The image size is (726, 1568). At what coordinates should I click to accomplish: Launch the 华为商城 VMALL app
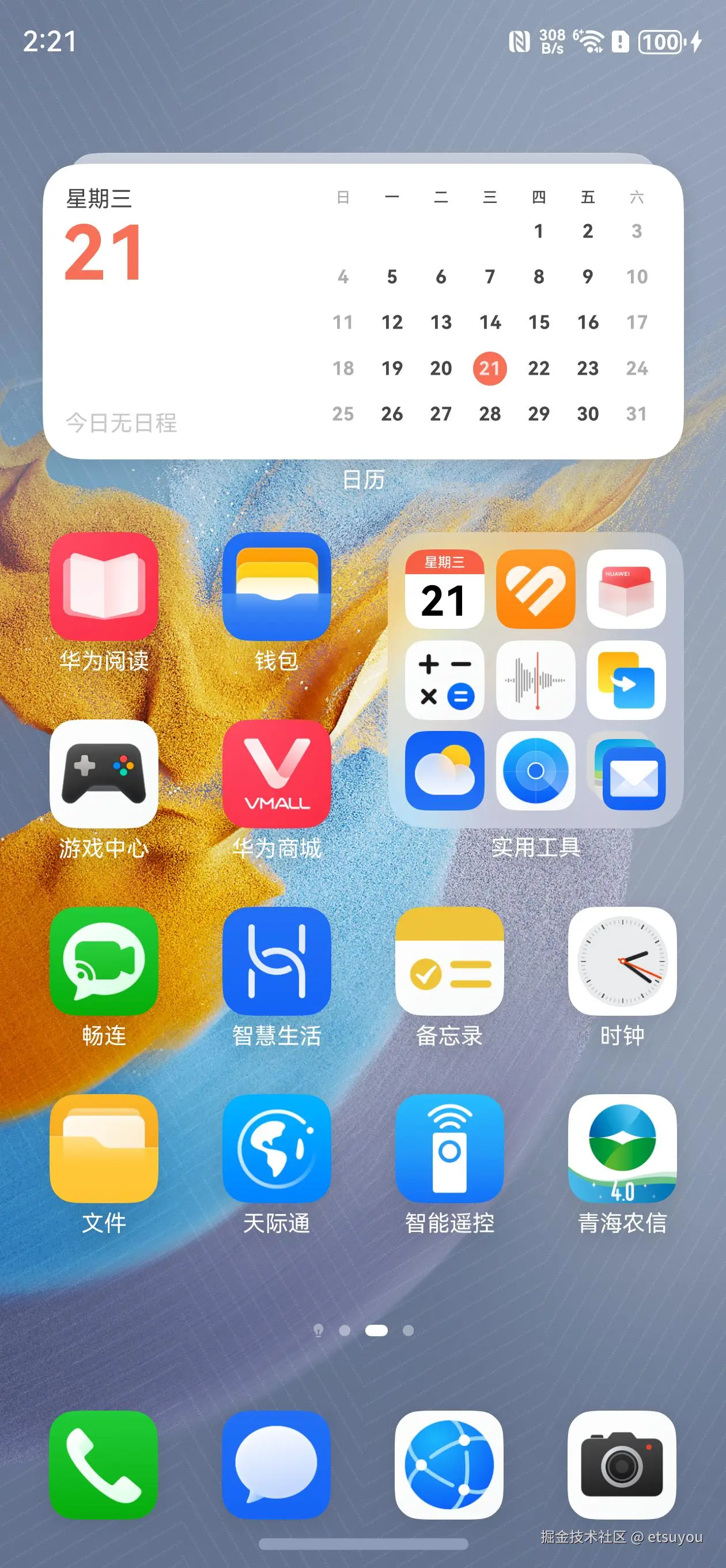click(277, 774)
